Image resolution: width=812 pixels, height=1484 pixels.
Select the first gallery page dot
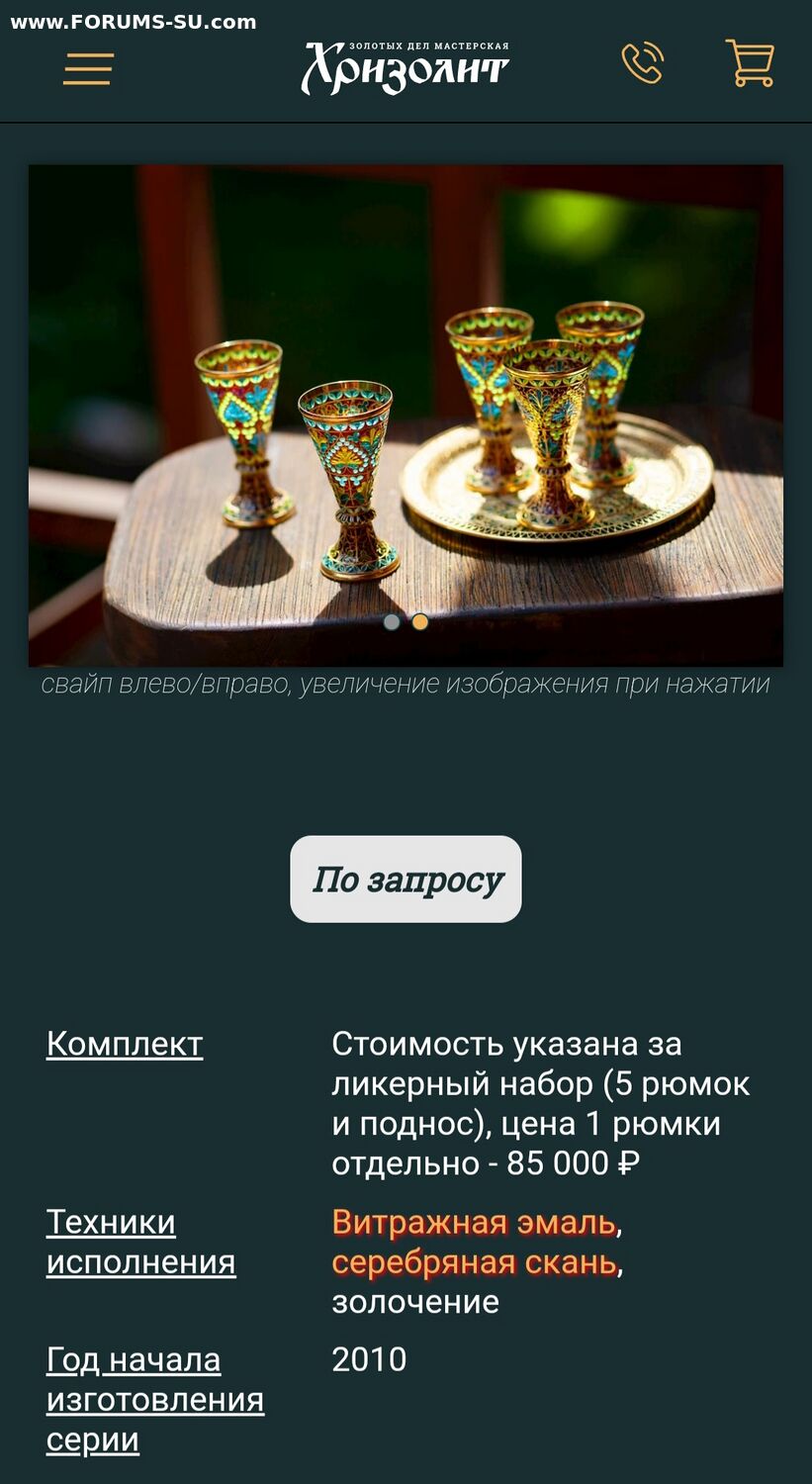(x=392, y=622)
